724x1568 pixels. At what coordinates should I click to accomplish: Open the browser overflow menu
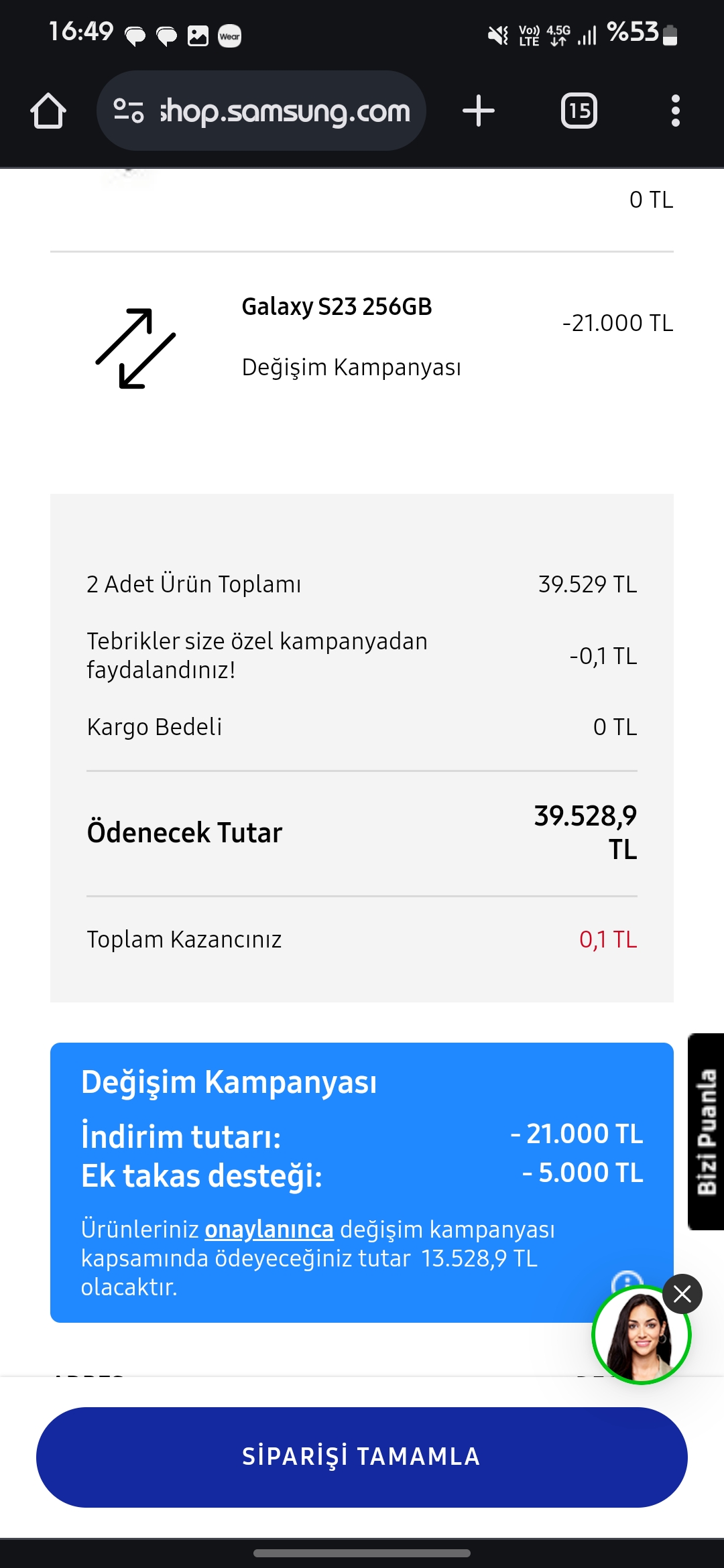pyautogui.click(x=676, y=111)
